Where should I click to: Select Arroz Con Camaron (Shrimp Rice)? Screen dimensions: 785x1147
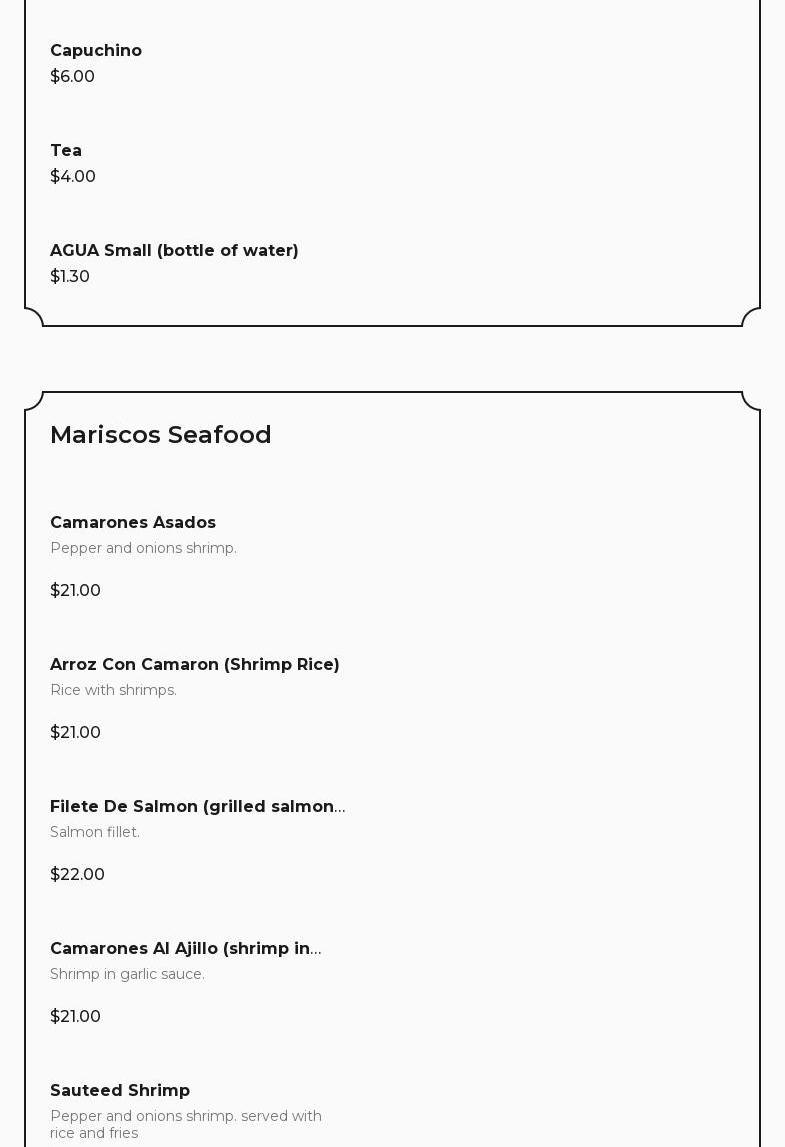pos(195,665)
